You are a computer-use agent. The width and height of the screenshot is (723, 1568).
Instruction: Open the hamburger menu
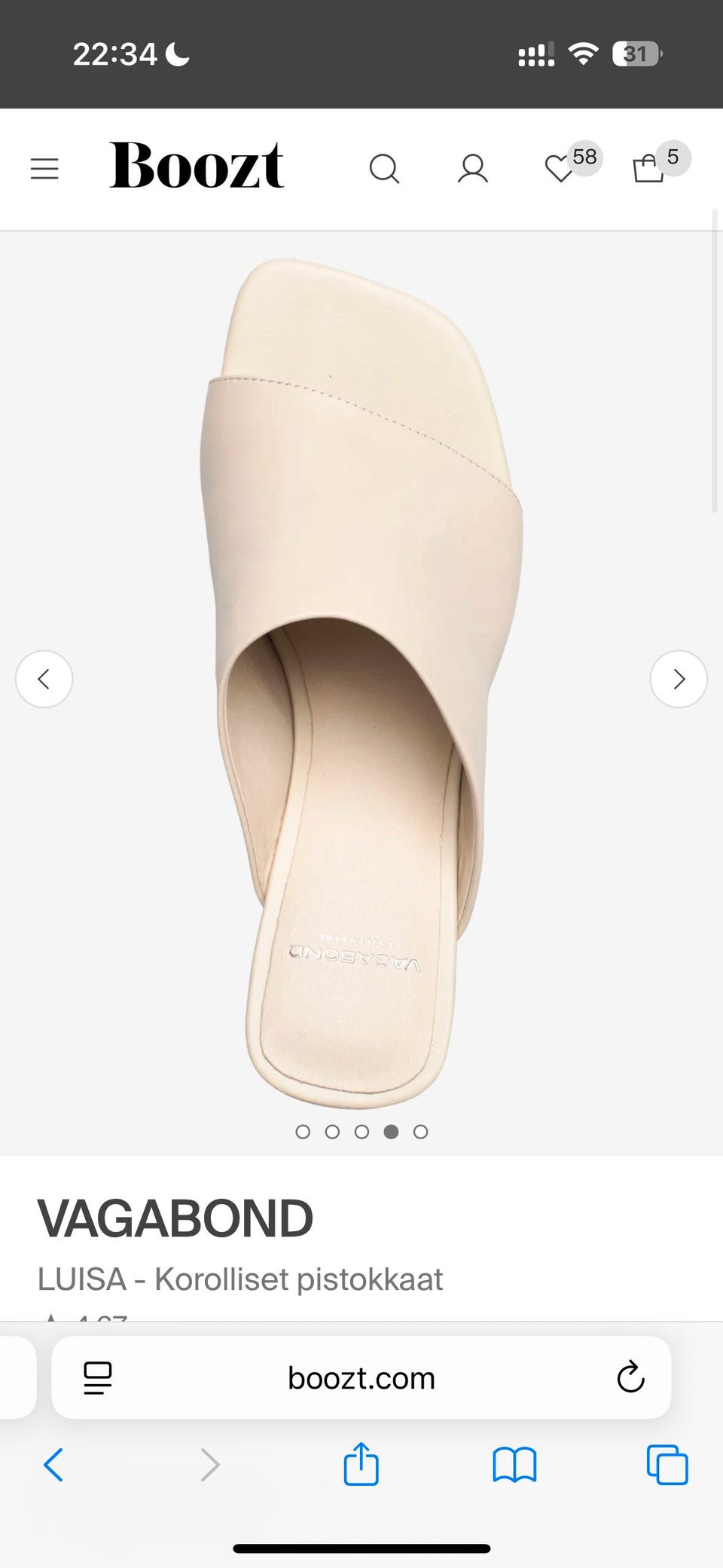44,168
